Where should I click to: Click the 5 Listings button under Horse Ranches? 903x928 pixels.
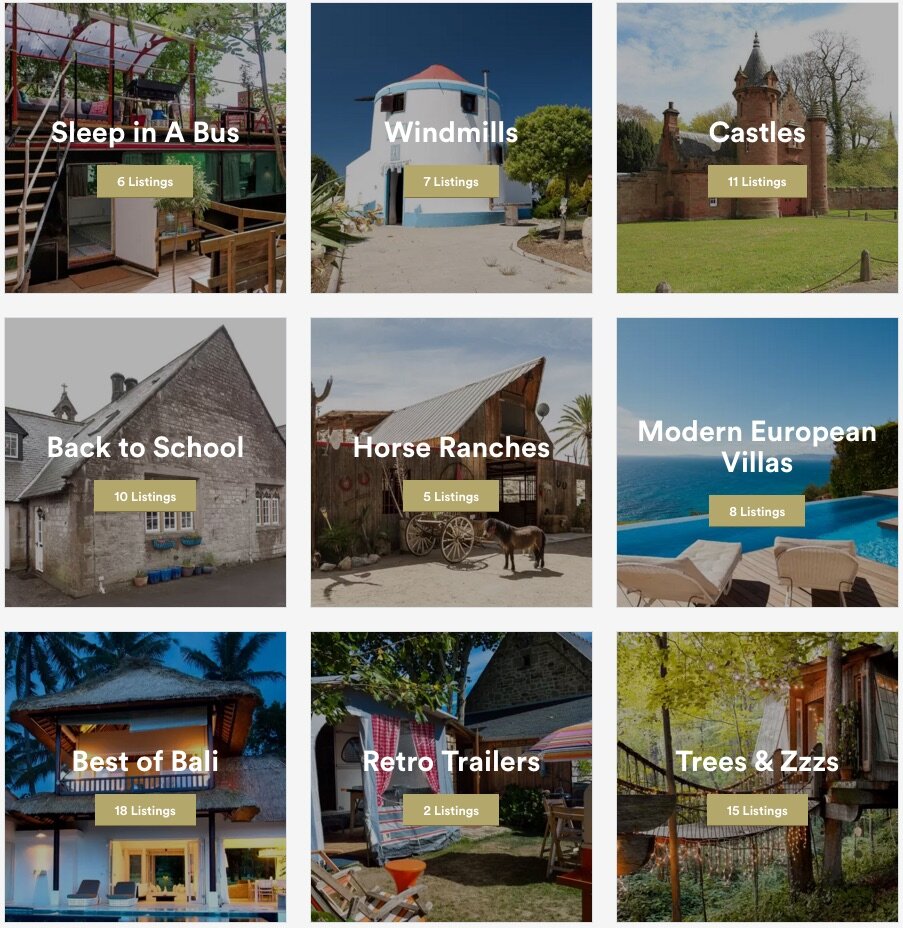click(452, 495)
